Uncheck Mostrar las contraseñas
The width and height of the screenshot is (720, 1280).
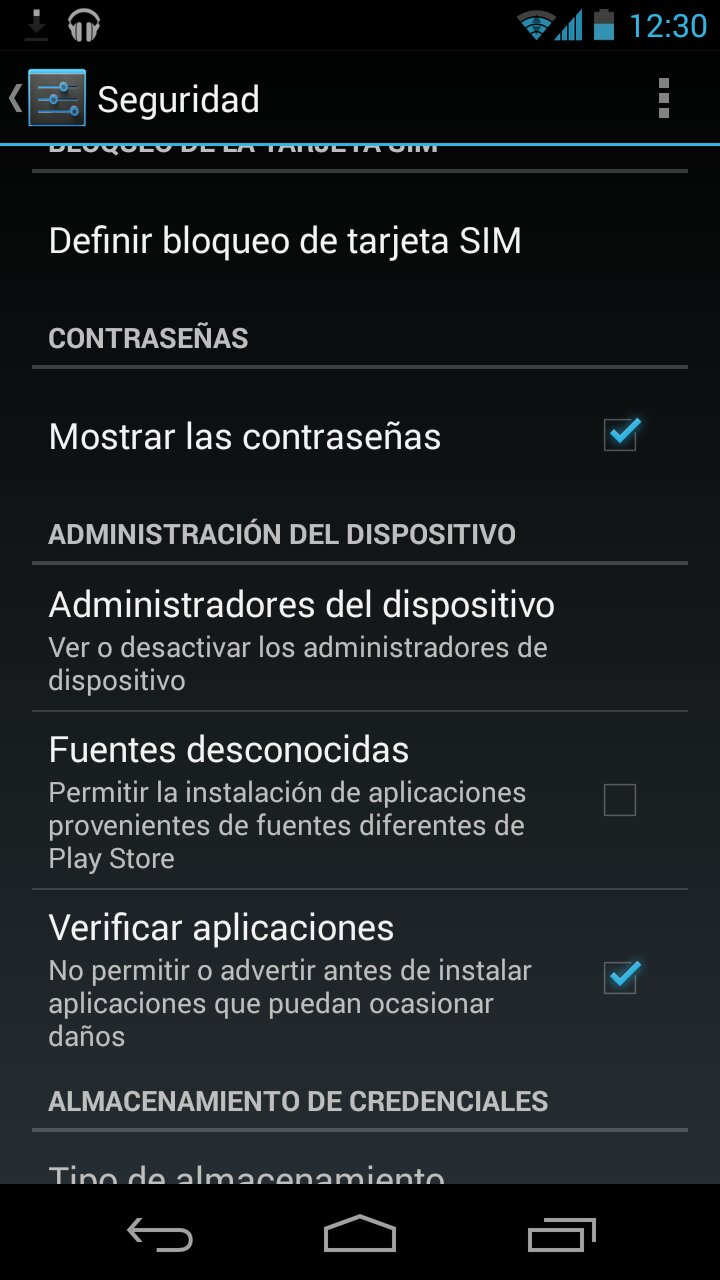pyautogui.click(x=620, y=436)
